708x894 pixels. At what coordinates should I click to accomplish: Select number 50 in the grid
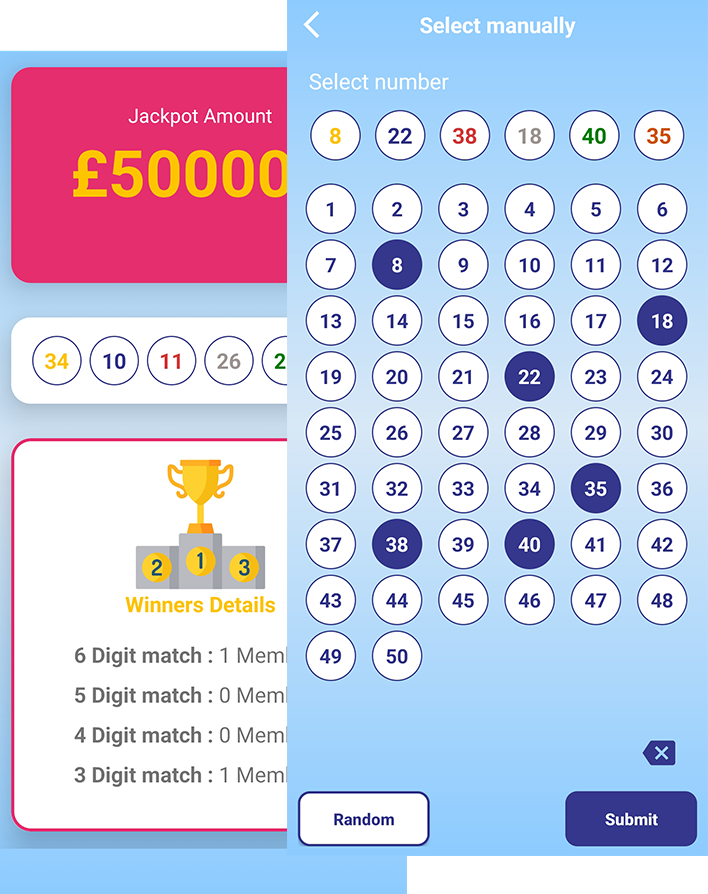[397, 656]
